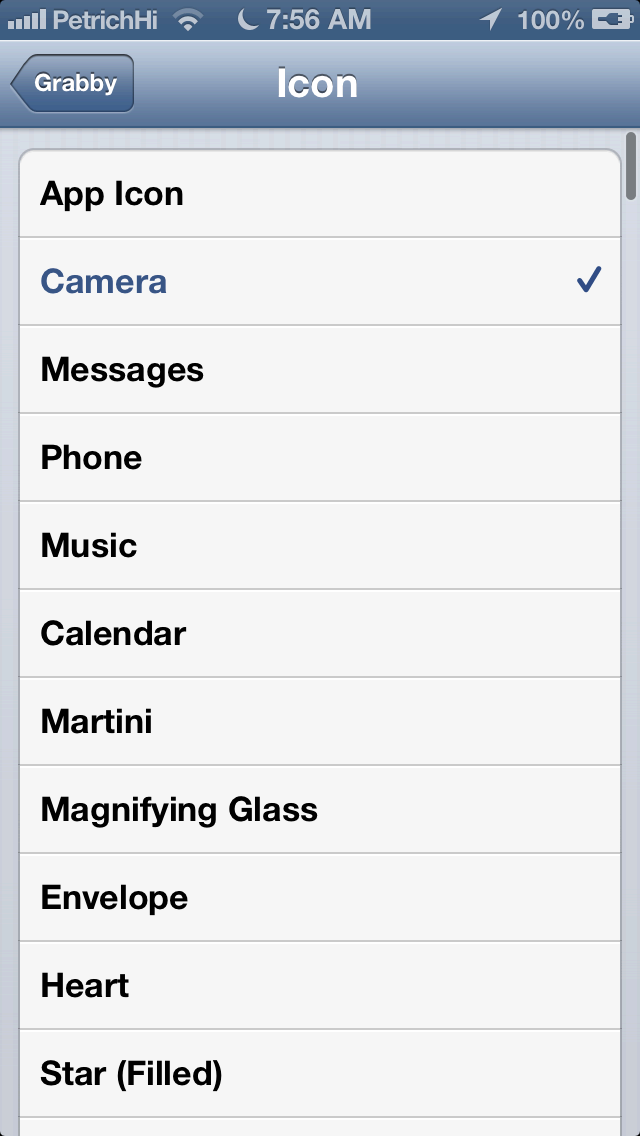Set icon to Calendar
640x1136 pixels.
[x=320, y=634]
